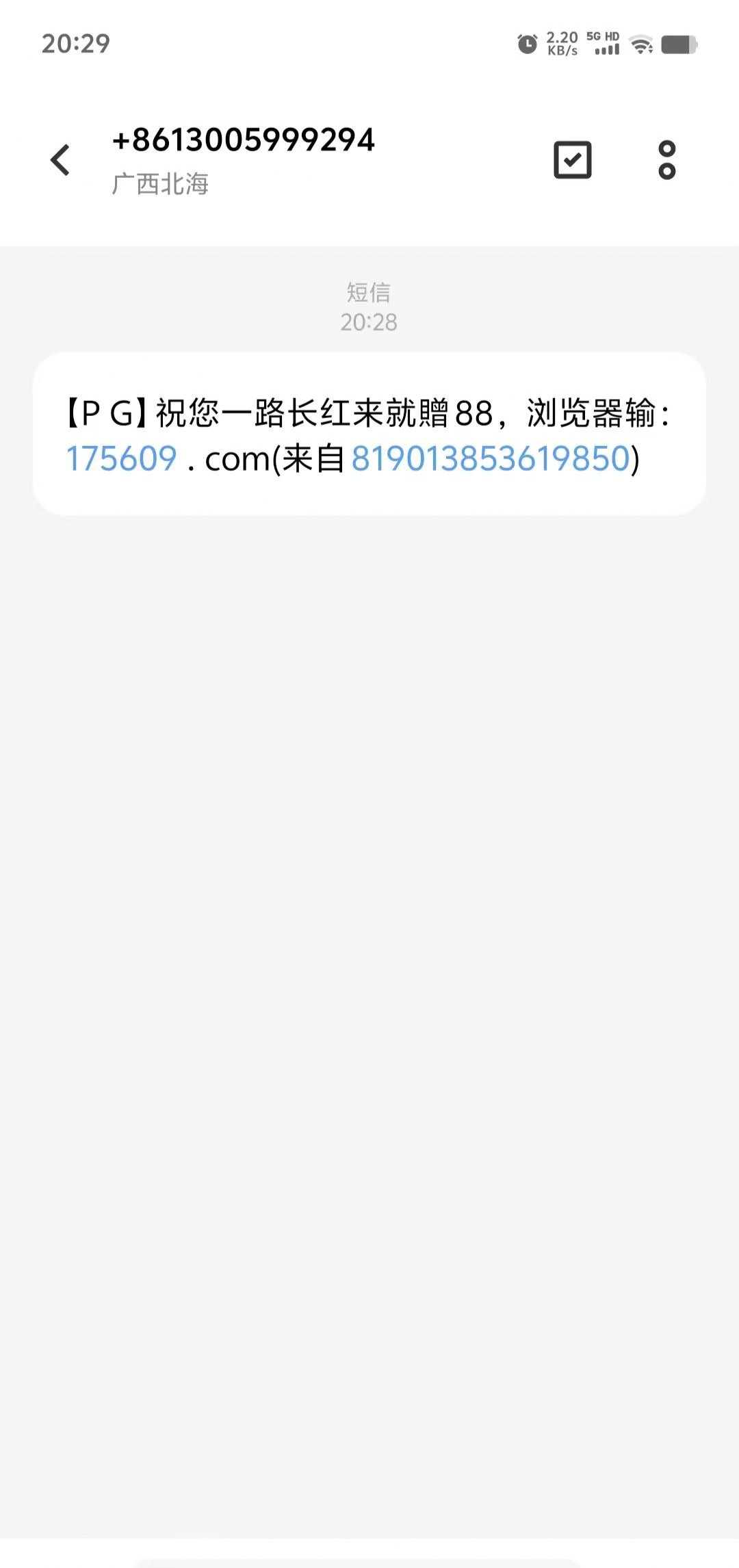Go back to the message list
Screen dimensions: 739x1568
[x=60, y=160]
